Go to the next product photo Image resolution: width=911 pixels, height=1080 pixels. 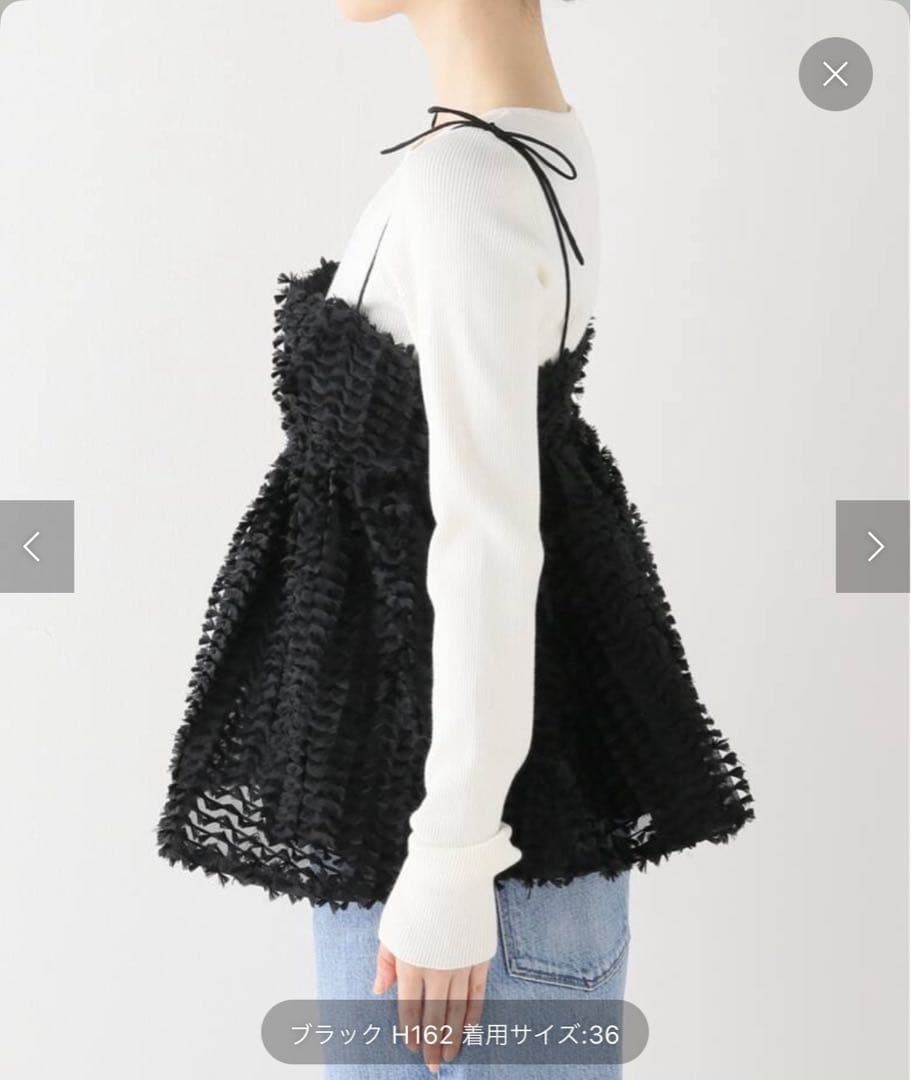(x=873, y=546)
